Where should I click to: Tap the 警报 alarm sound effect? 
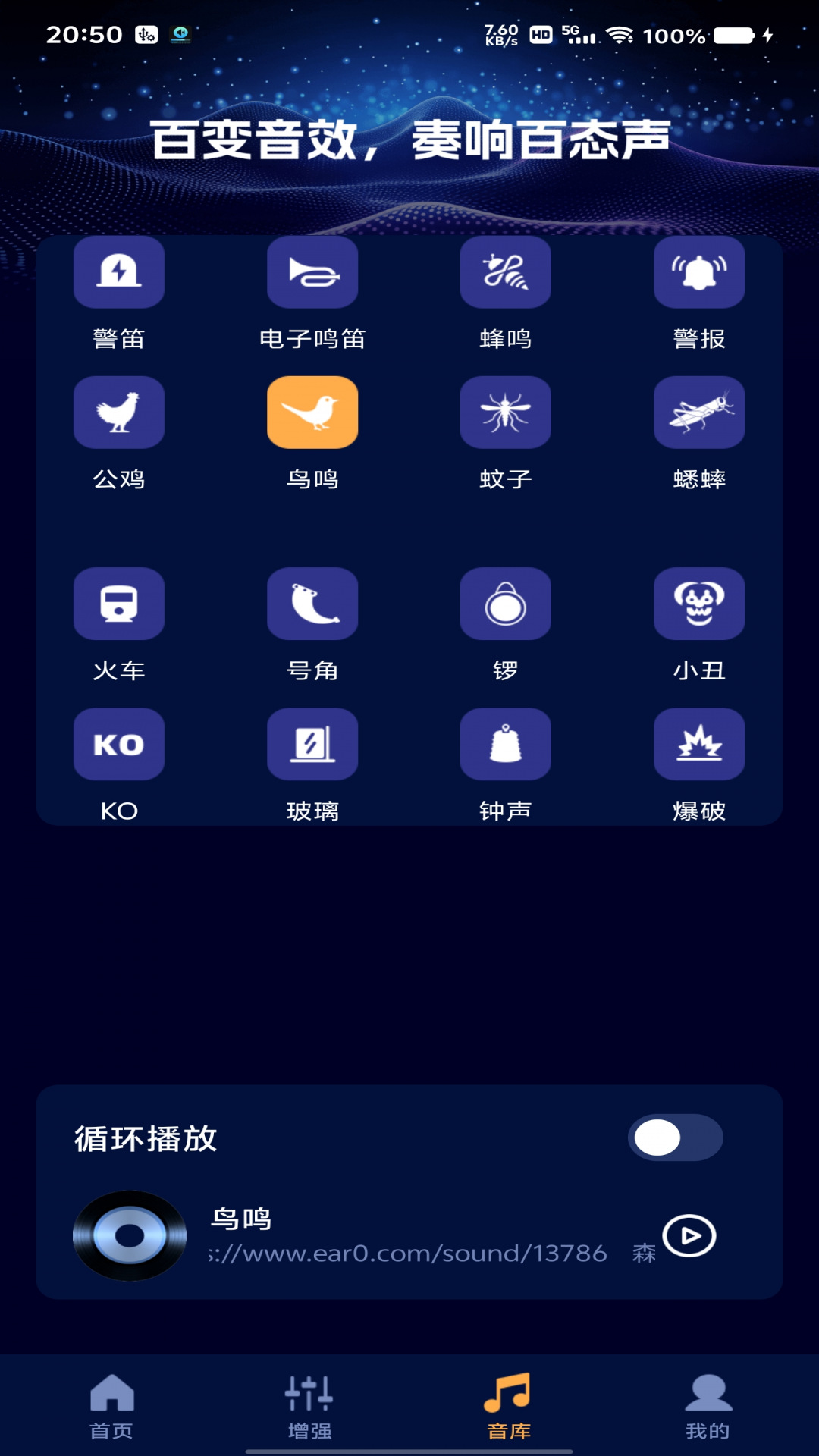pos(699,272)
